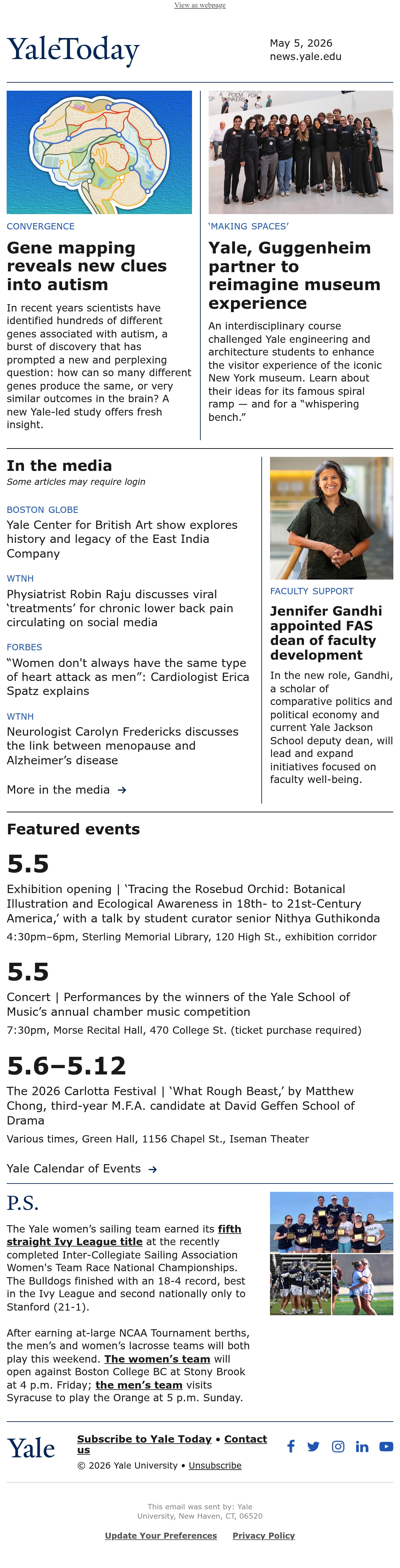Open the Carolyn Fredericks menopause story
Screen dimensions: 400x1568
(x=122, y=746)
